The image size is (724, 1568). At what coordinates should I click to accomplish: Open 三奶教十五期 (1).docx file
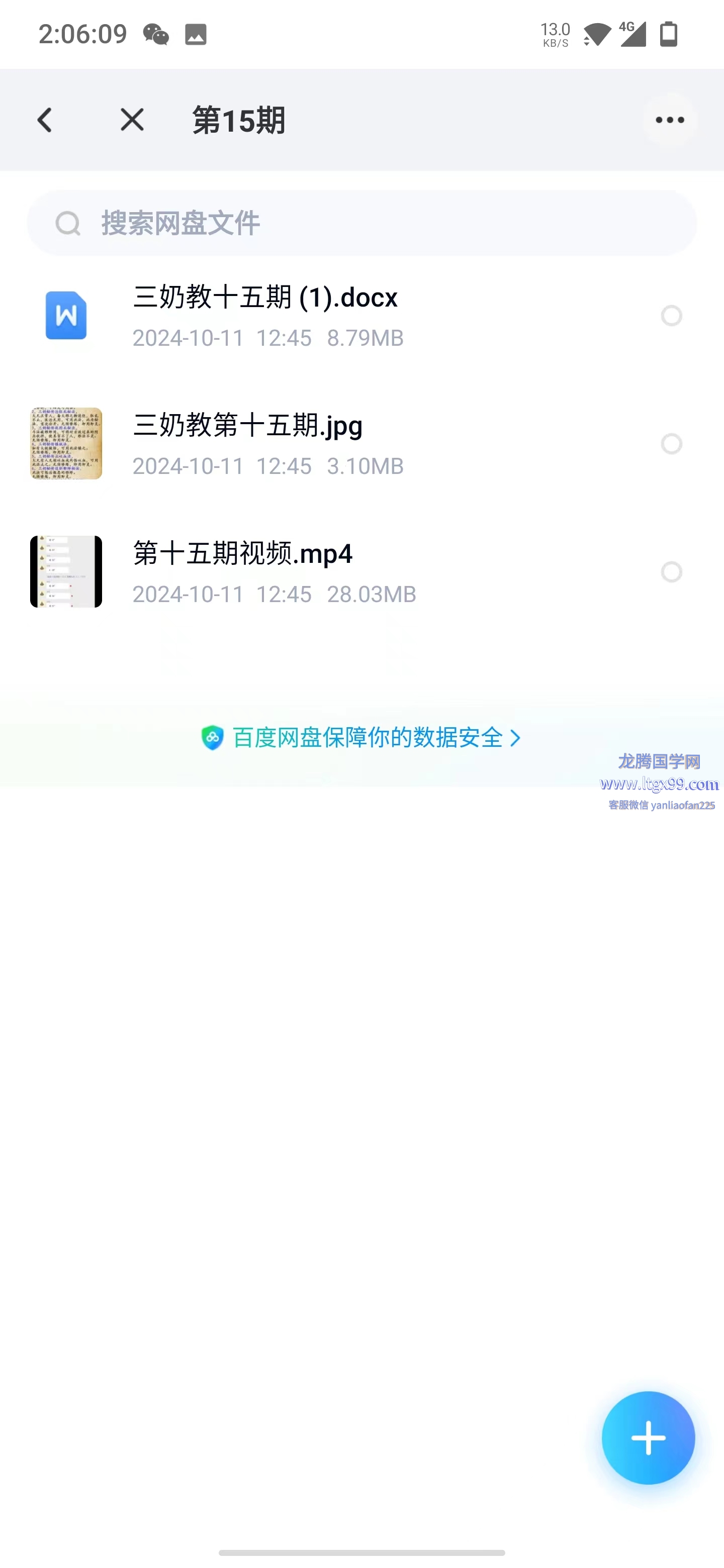coord(265,316)
